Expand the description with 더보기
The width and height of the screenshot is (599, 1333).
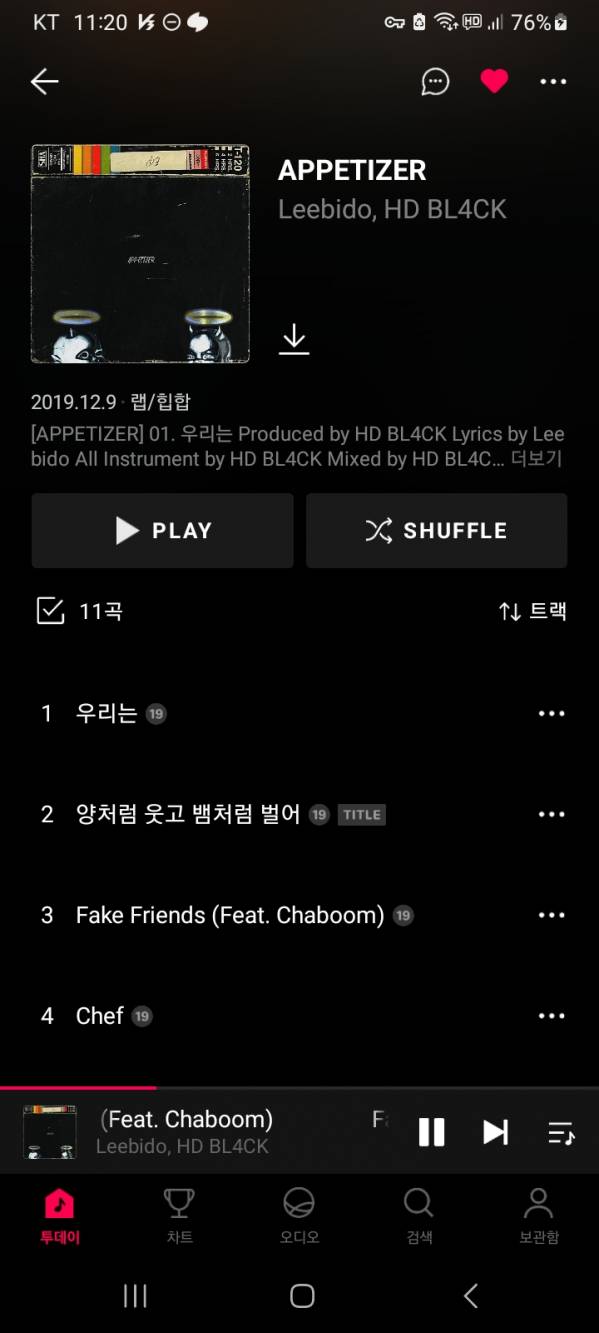pyautogui.click(x=537, y=459)
